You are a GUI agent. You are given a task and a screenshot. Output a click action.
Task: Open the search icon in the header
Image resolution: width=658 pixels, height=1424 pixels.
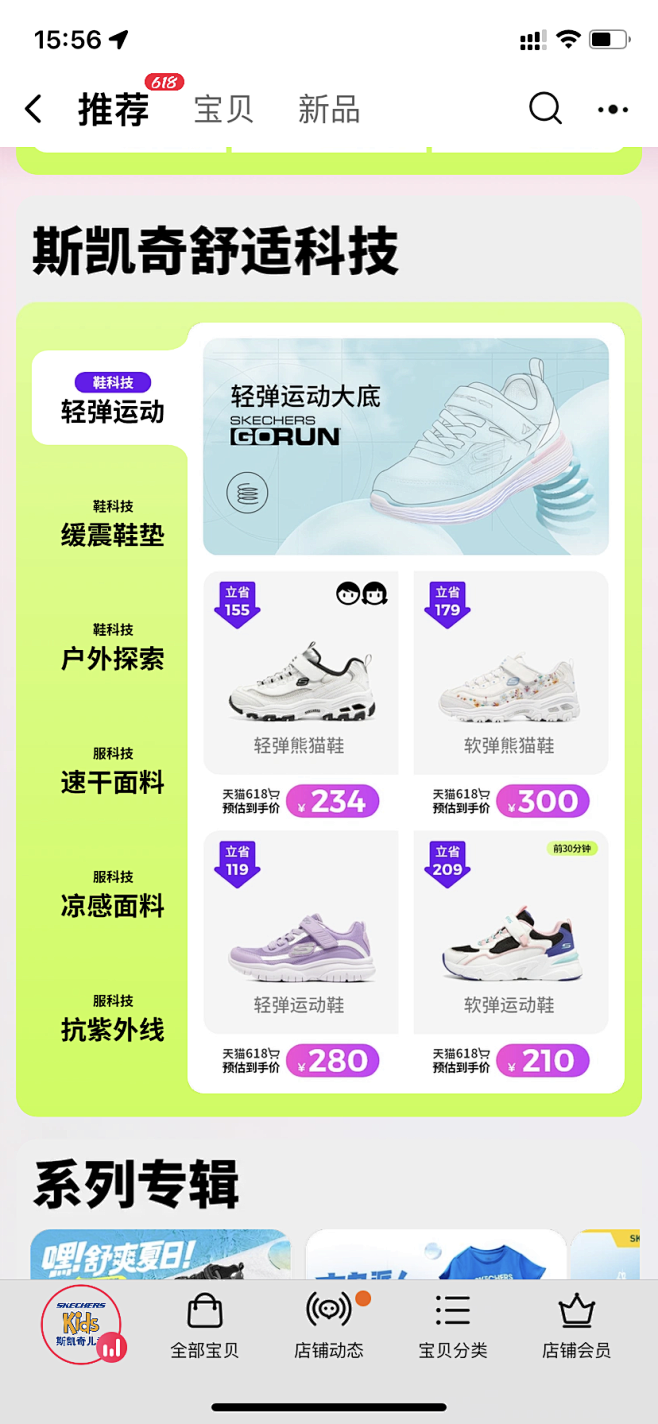(x=545, y=108)
